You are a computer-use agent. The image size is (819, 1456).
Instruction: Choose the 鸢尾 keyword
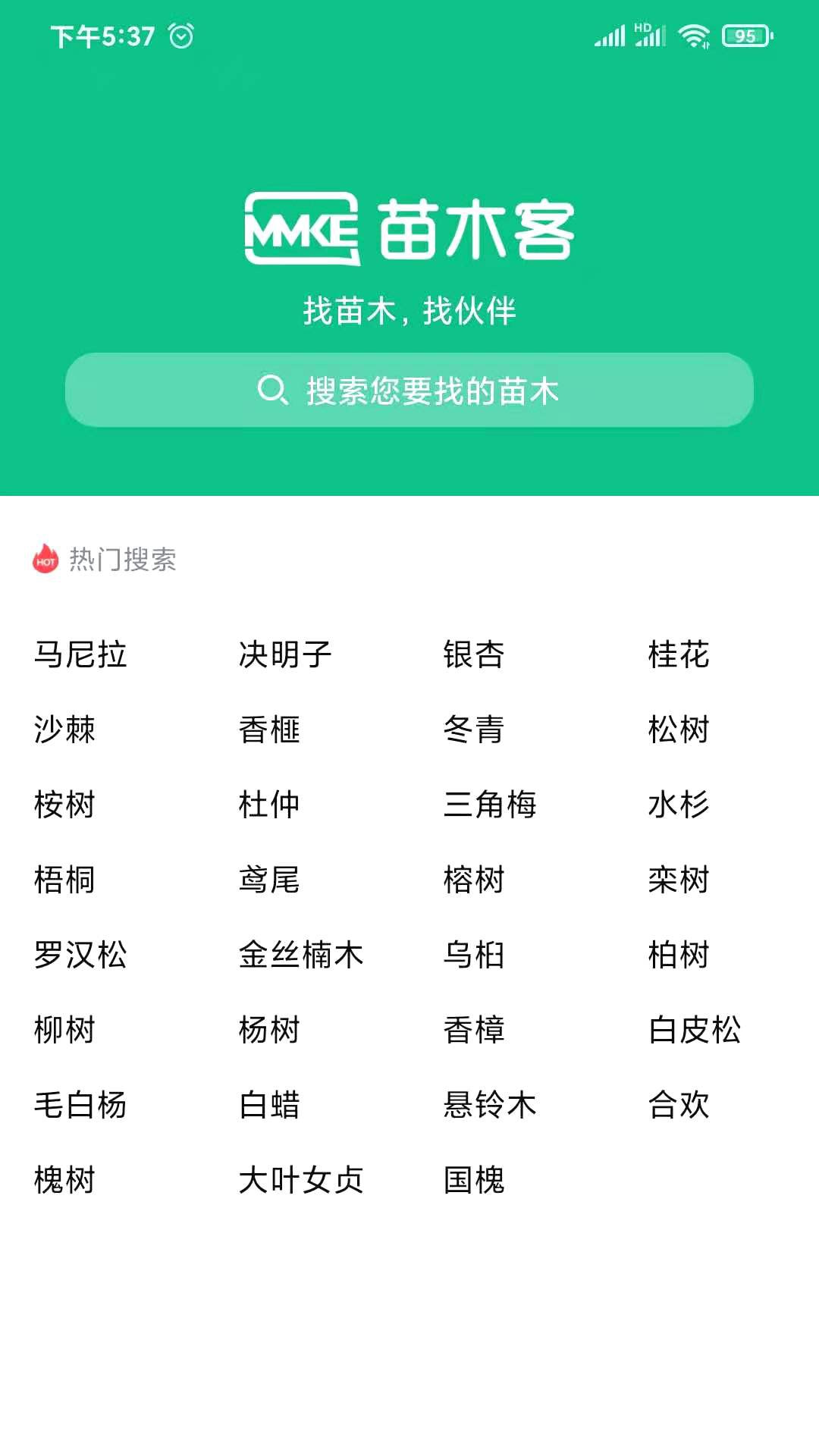tap(269, 880)
